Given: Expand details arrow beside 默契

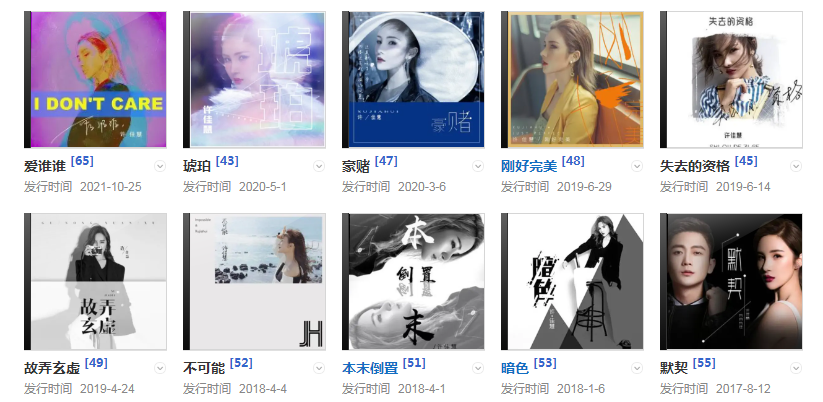Looking at the screenshot, I should 796,367.
